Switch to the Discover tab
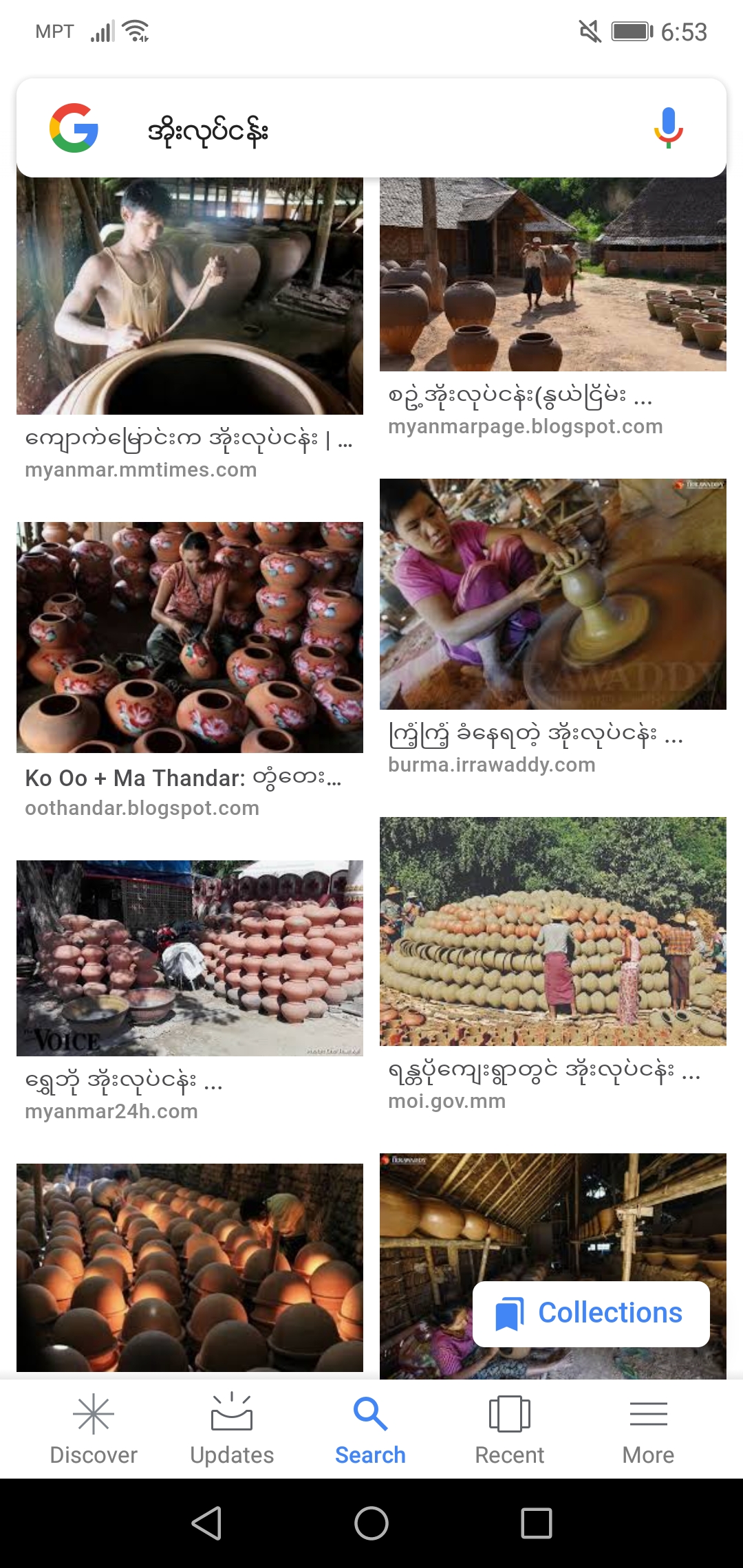Image resolution: width=743 pixels, height=1568 pixels. [94, 1429]
